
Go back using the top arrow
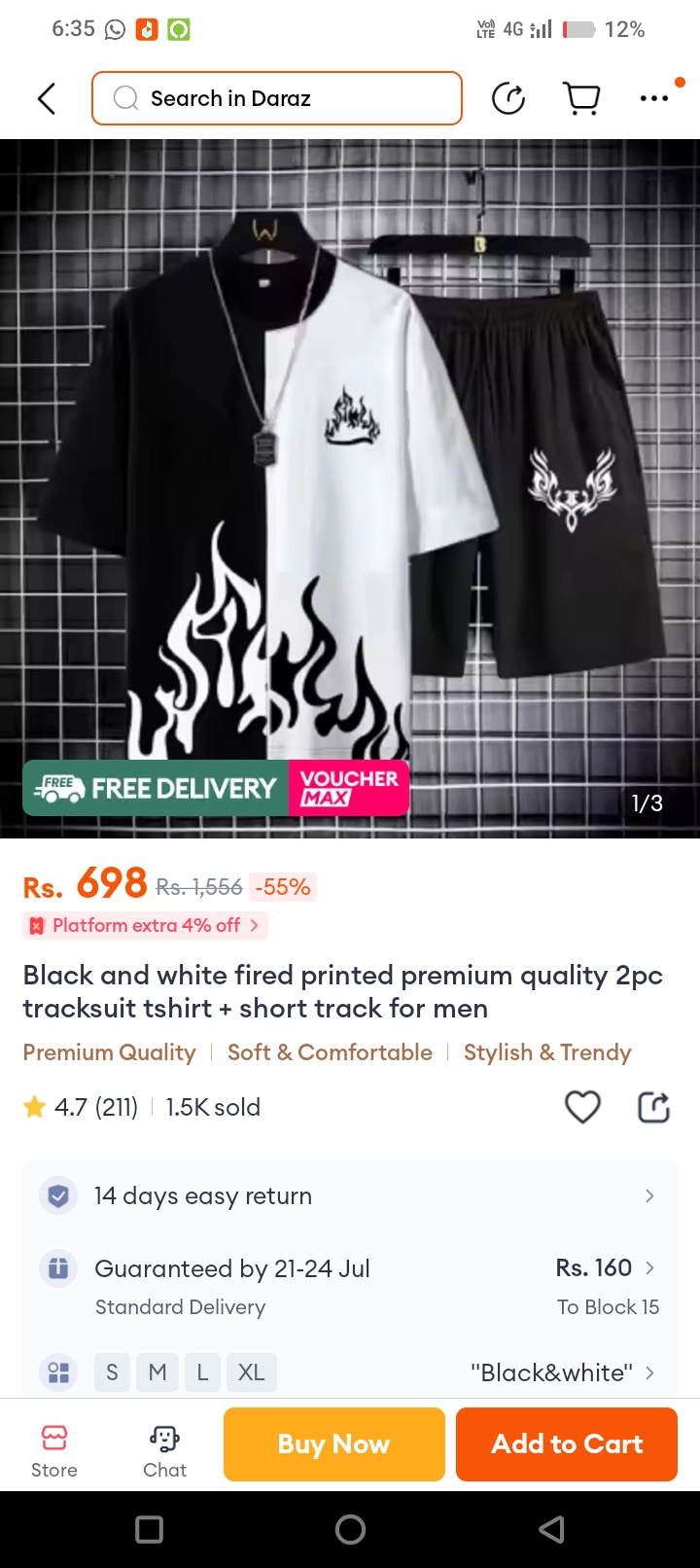47,98
